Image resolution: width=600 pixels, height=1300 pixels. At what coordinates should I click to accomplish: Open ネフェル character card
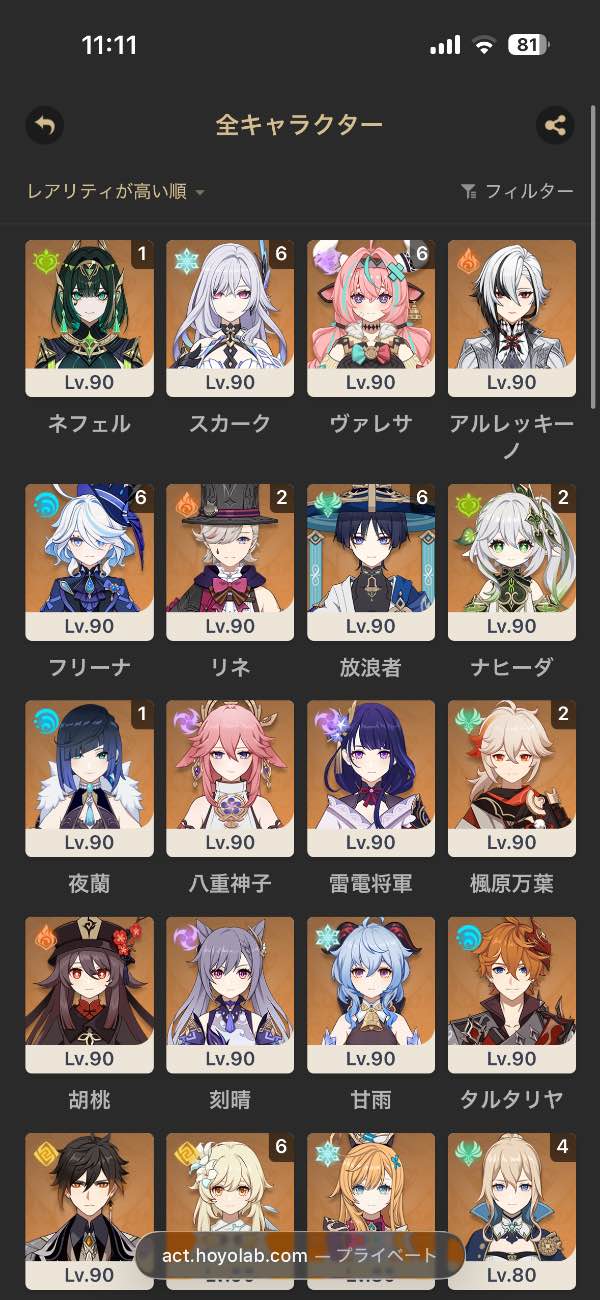90,318
